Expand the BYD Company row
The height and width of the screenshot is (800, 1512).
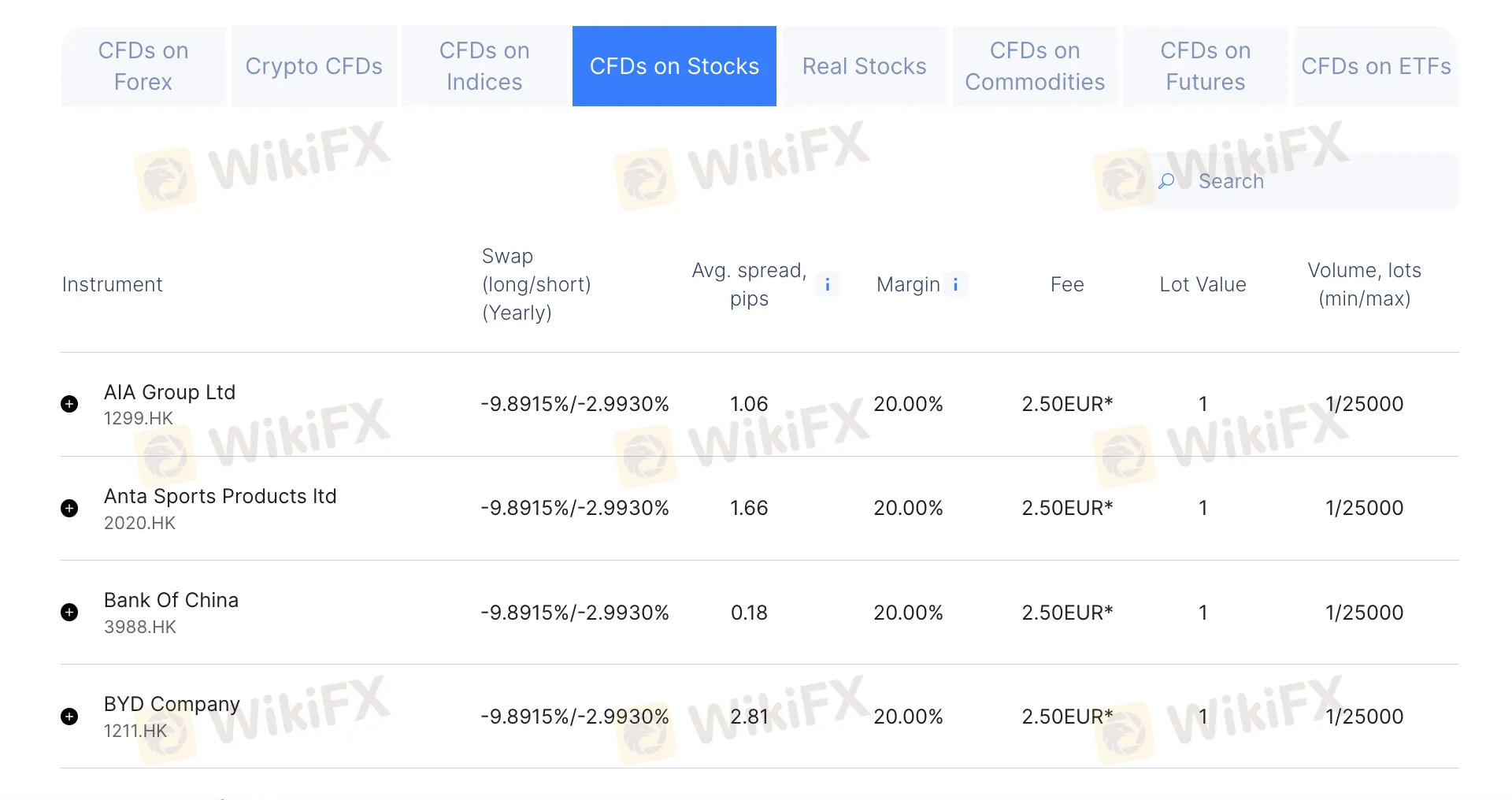click(x=69, y=717)
